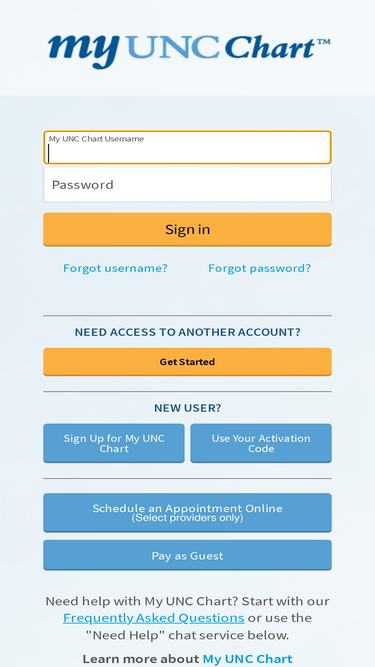
Task: Open the Frequently Asked Questions link
Action: (x=153, y=618)
